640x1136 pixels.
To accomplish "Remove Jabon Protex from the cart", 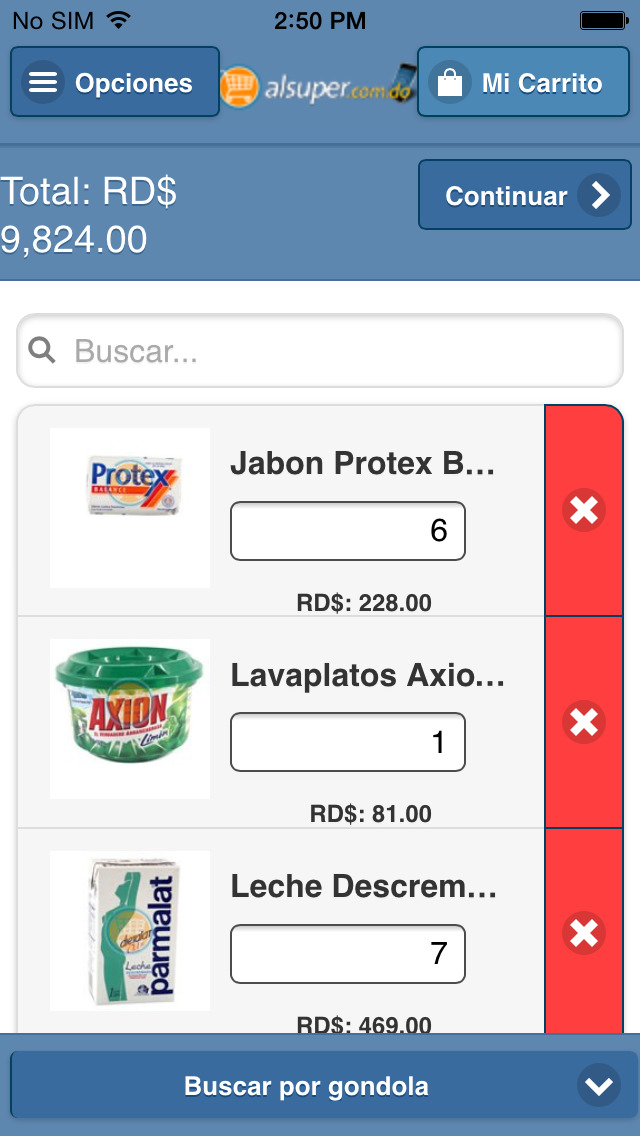I will pyautogui.click(x=583, y=511).
